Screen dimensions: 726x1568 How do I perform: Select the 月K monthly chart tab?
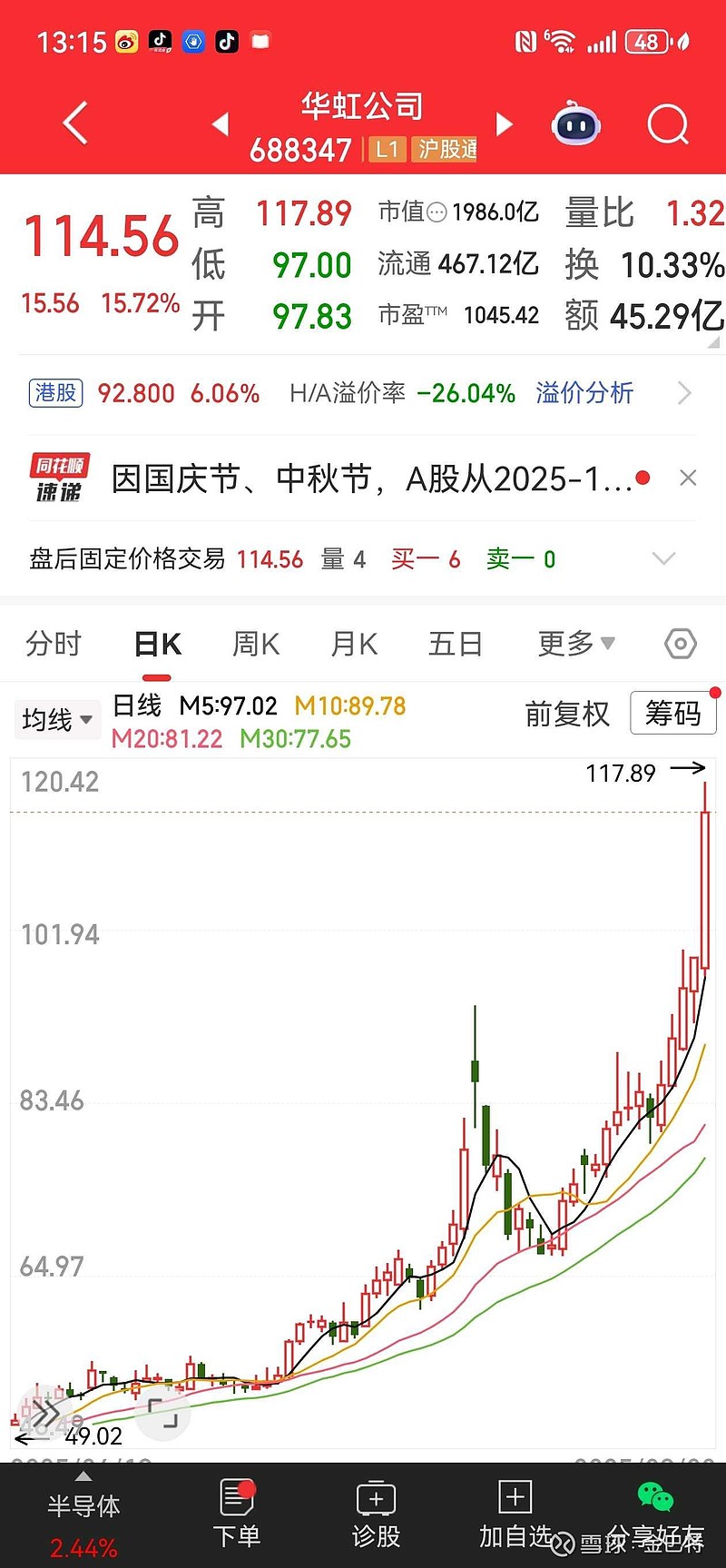pos(354,644)
